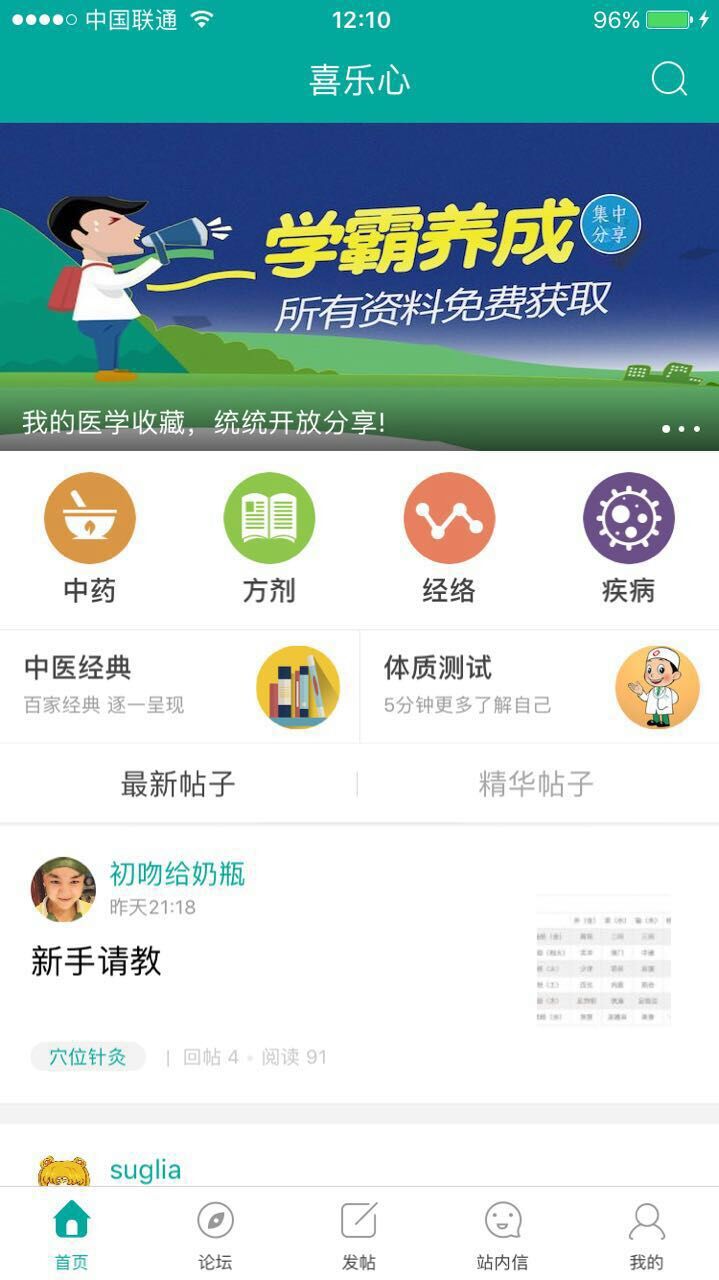
Task: Go to the 首页 tab
Action: pyautogui.click(x=71, y=1235)
